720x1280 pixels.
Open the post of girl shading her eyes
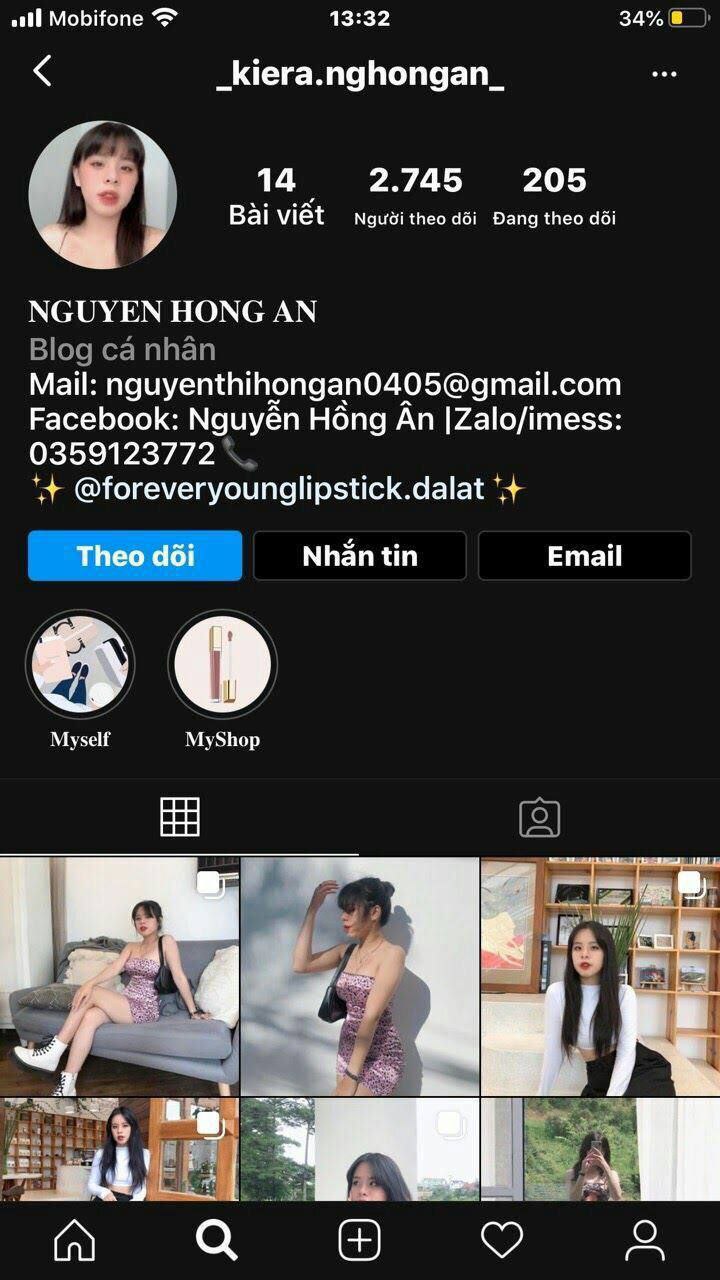[360, 976]
